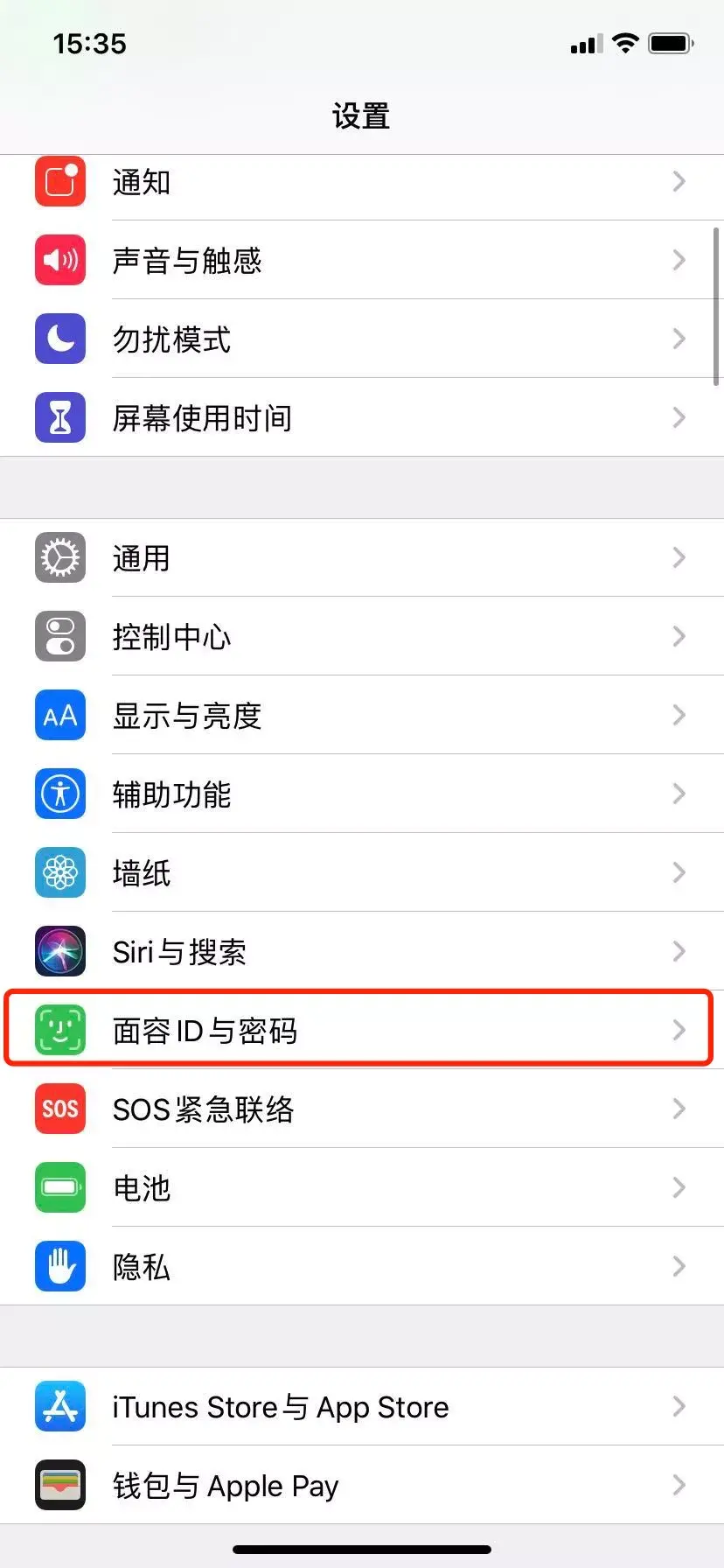Open the 通知 settings row
Viewport: 724px width, 1568px height.
coord(362,182)
